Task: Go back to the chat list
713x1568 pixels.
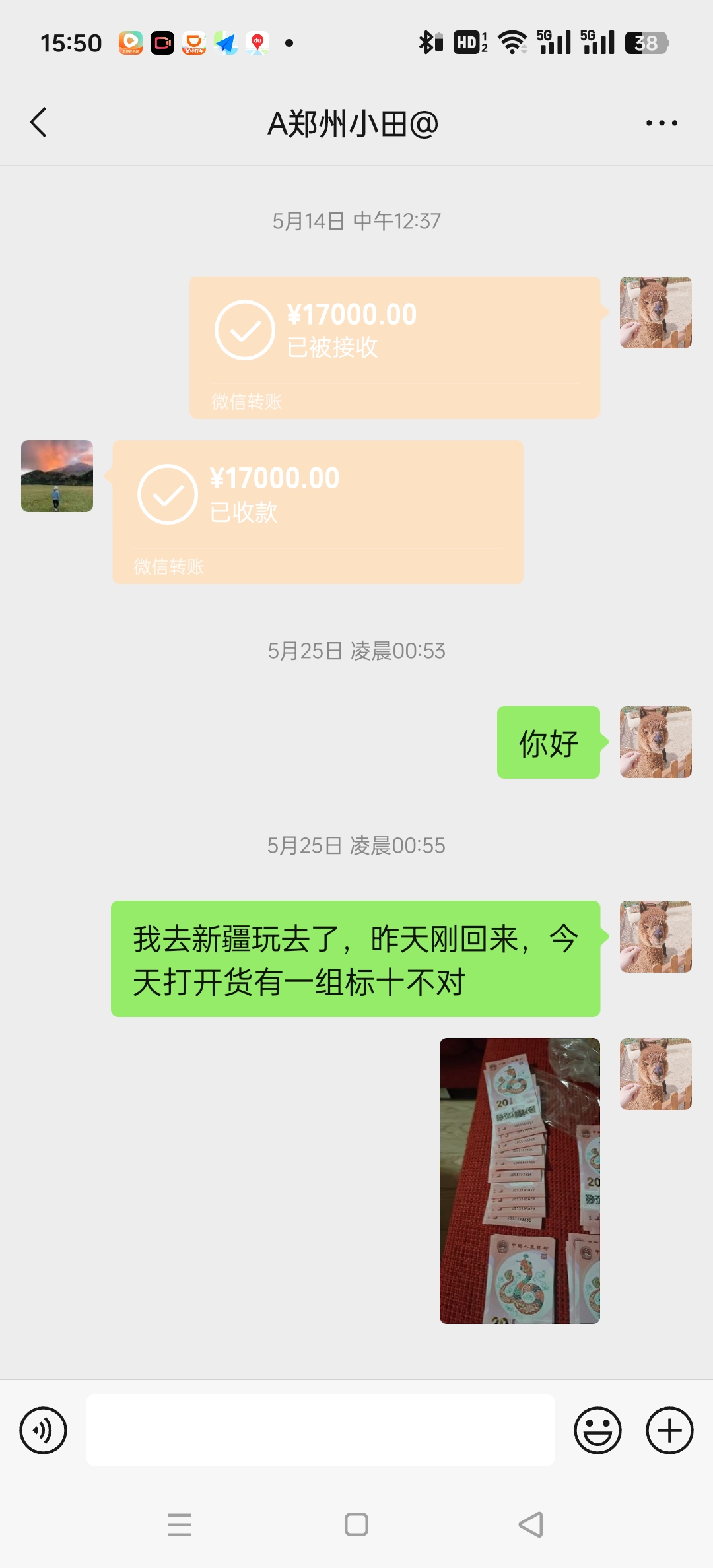Action: [x=39, y=123]
